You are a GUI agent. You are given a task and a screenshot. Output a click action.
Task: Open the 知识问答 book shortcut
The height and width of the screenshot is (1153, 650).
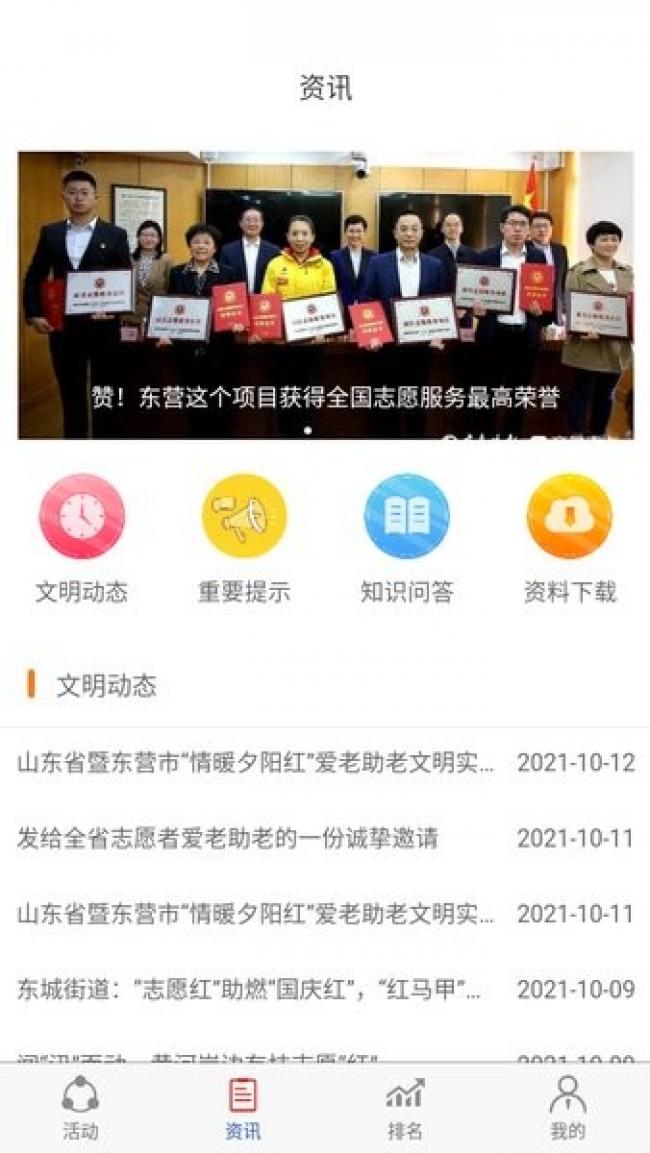coord(406,517)
